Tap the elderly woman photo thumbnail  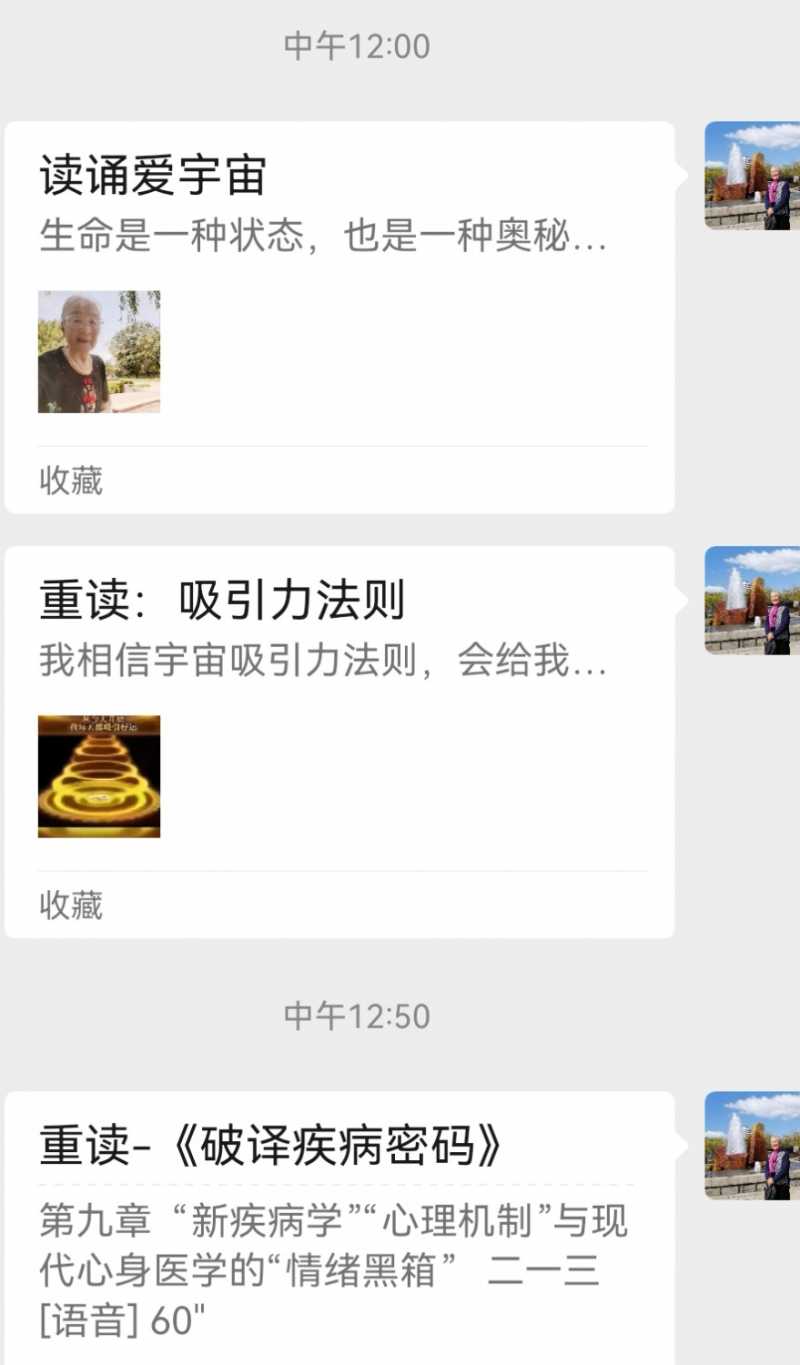(99, 350)
